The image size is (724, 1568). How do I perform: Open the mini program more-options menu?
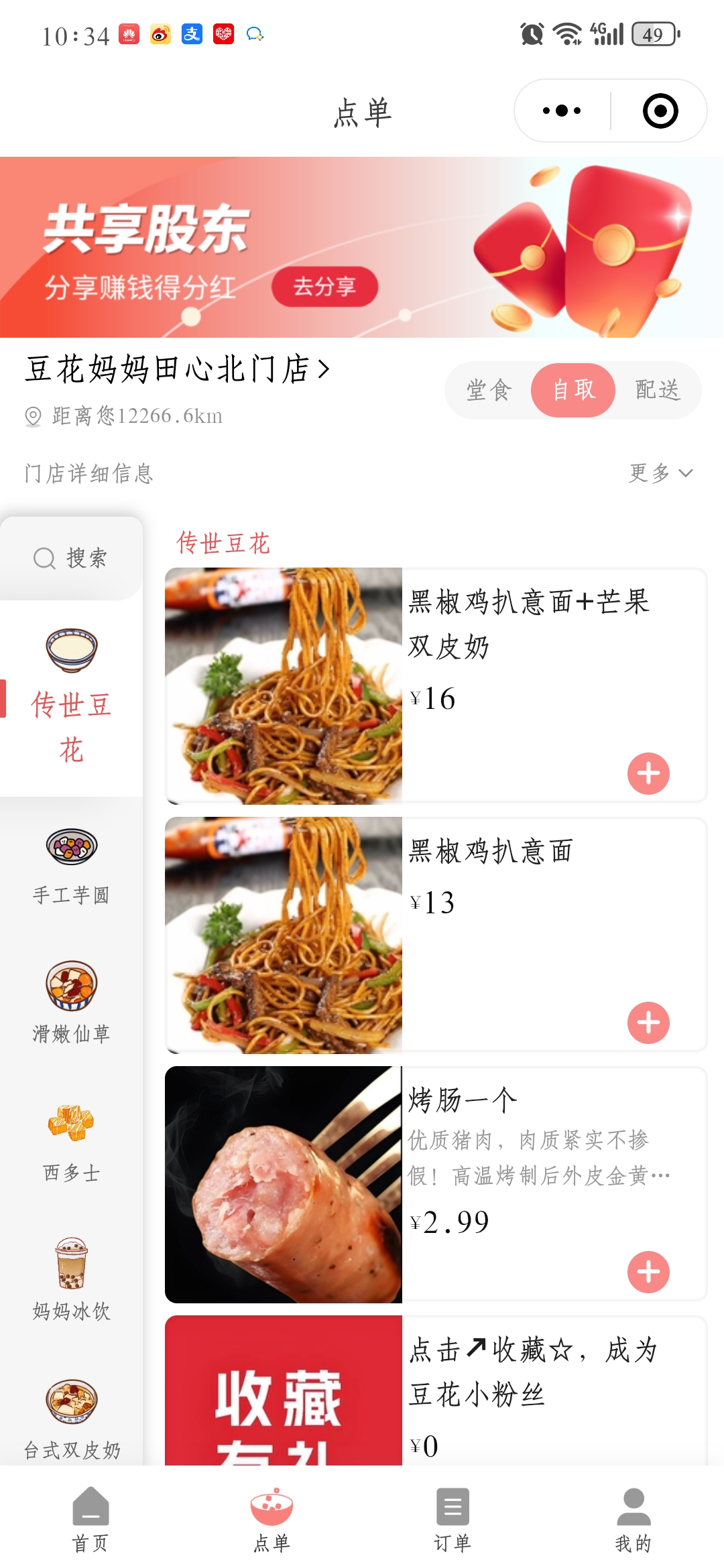[562, 111]
